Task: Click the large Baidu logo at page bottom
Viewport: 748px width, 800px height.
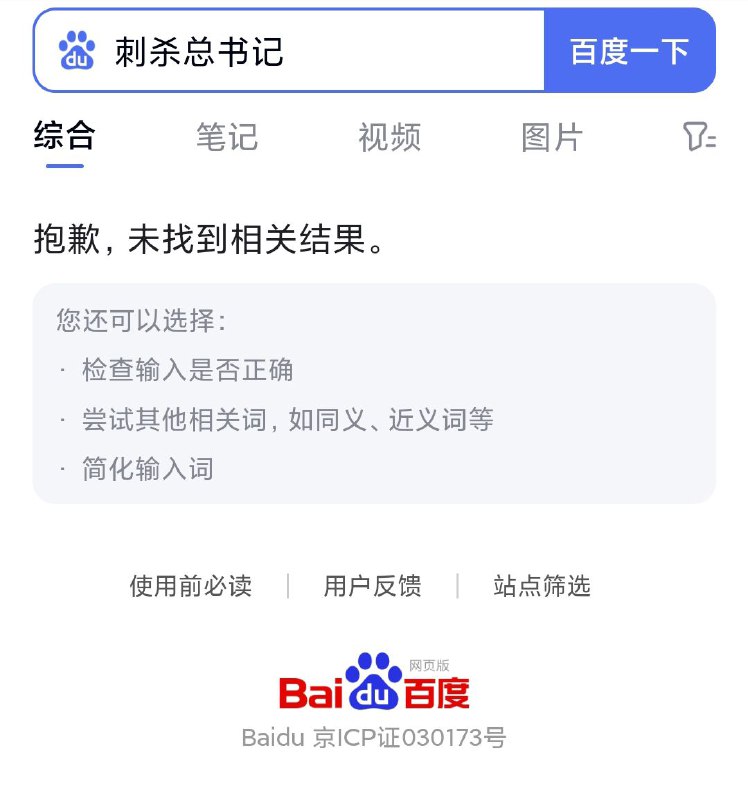Action: coord(375,682)
